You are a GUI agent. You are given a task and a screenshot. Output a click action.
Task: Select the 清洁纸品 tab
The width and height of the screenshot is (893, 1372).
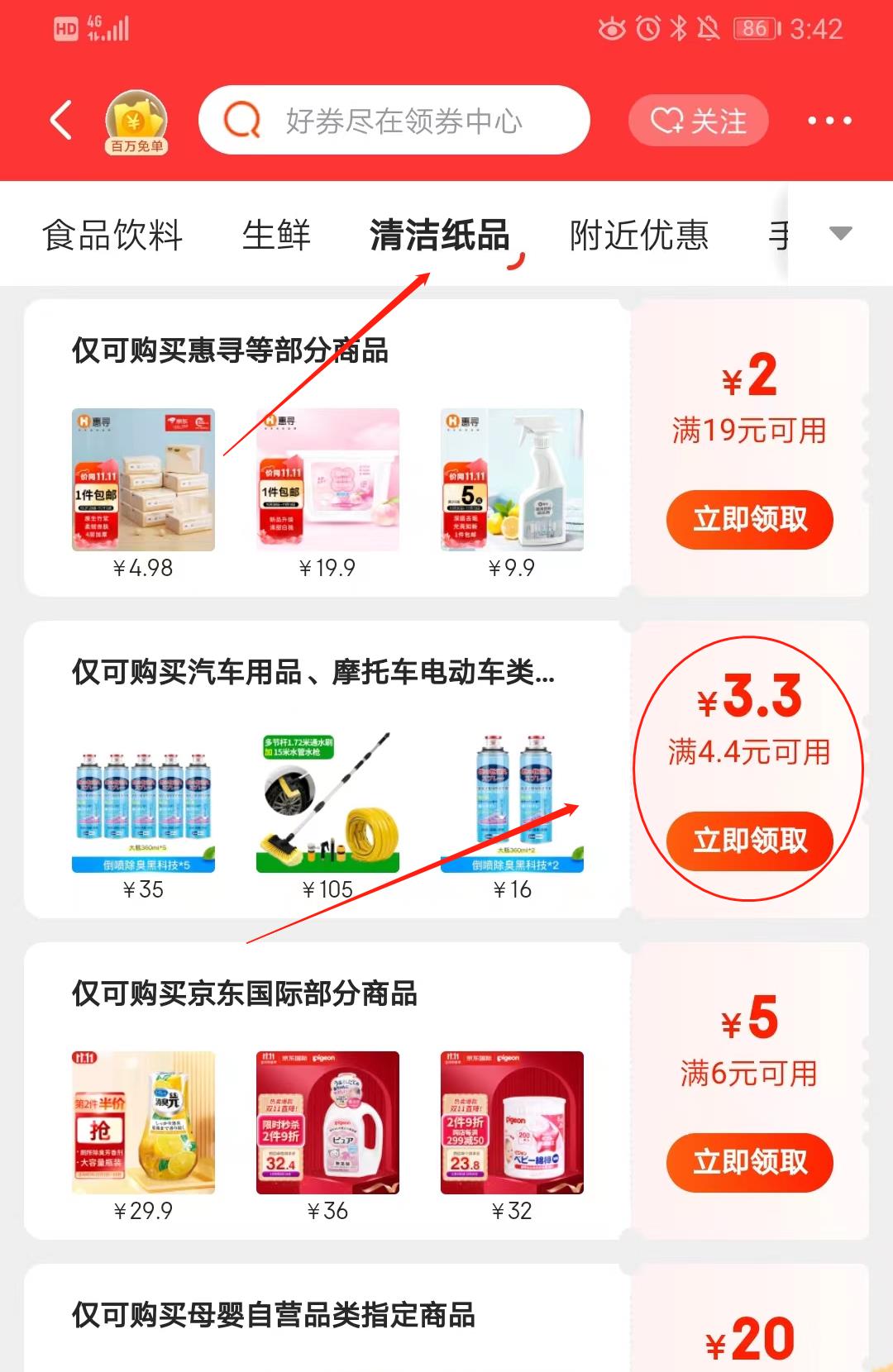tap(439, 235)
